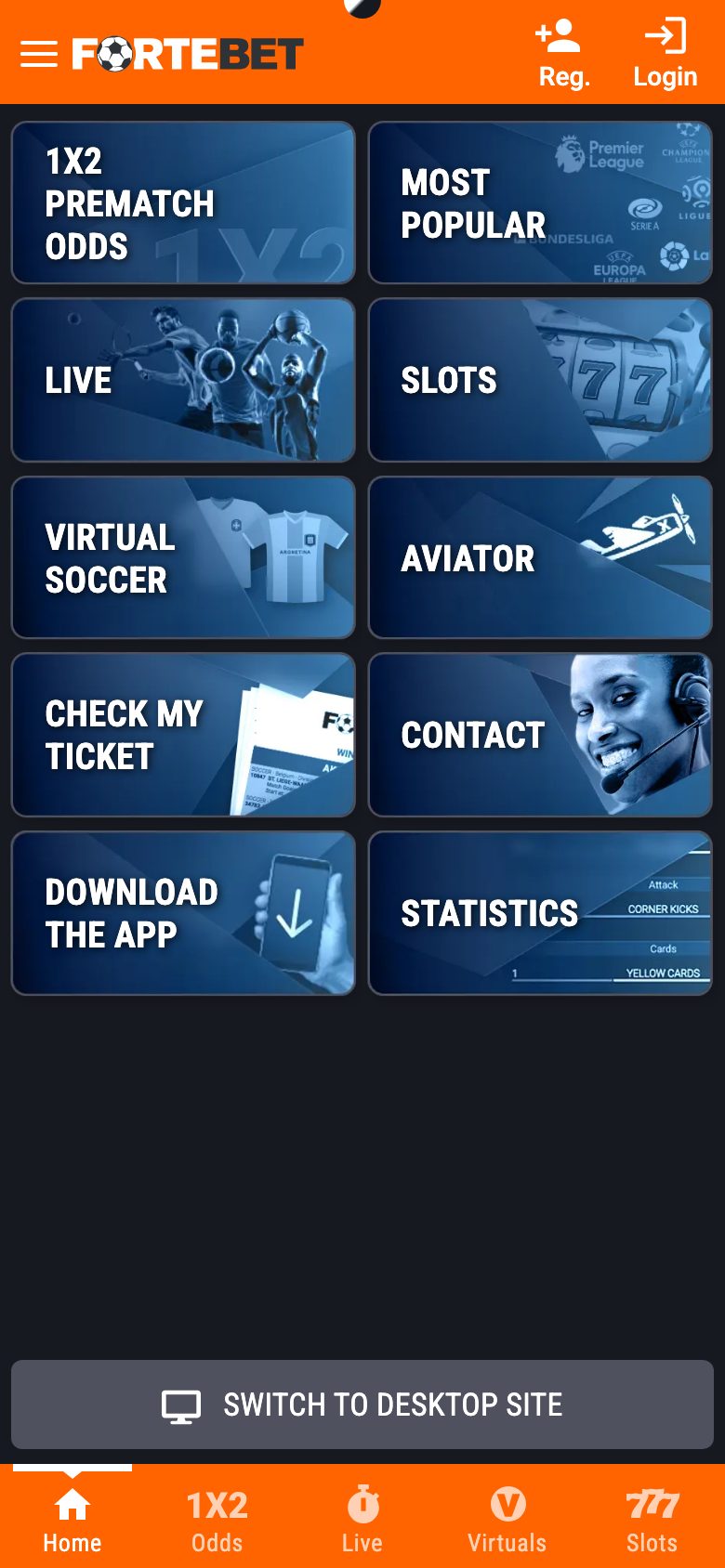
Task: Tap the Home icon in bottom navigation
Action: [x=72, y=1505]
